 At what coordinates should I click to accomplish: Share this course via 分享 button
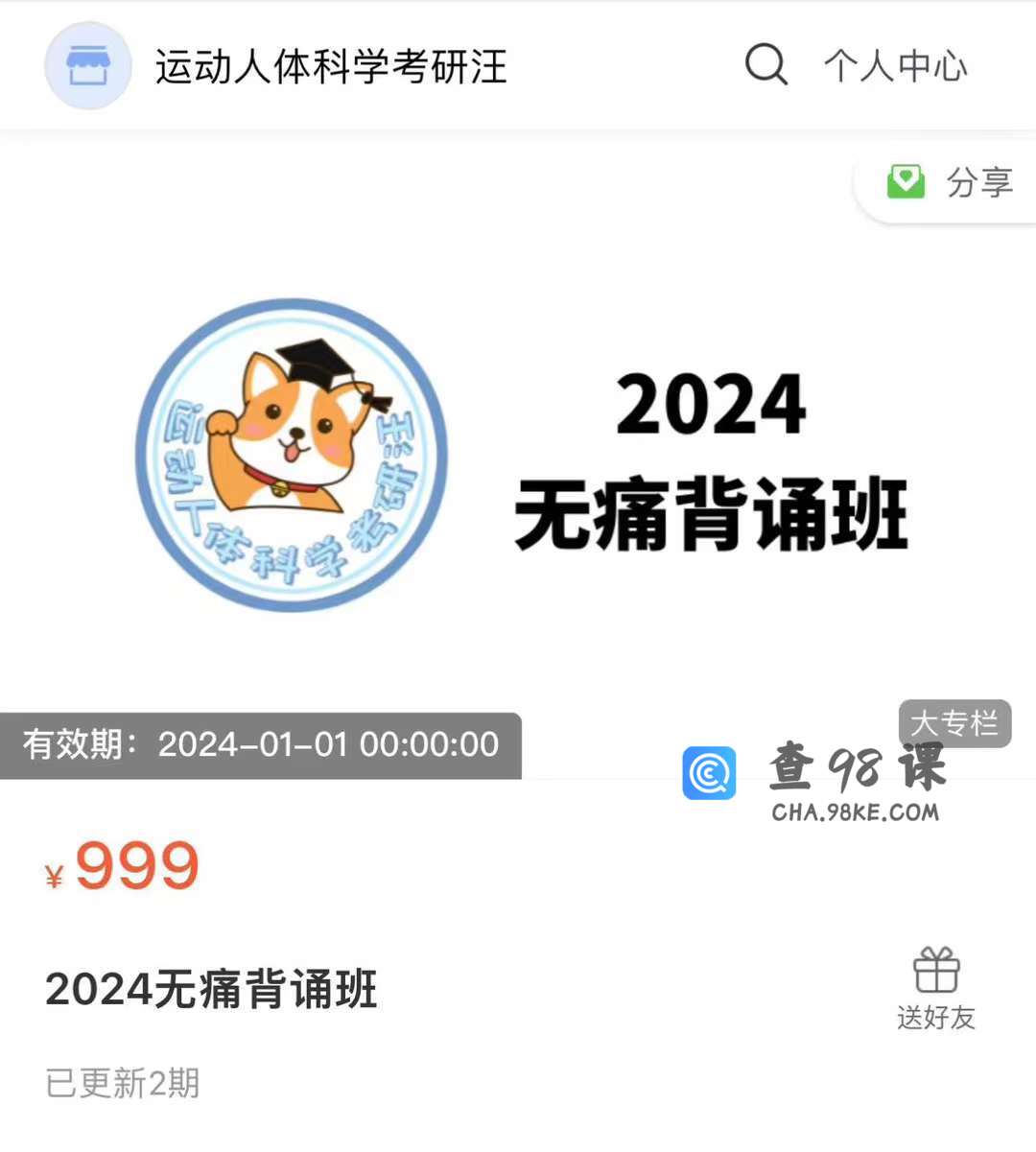[950, 182]
